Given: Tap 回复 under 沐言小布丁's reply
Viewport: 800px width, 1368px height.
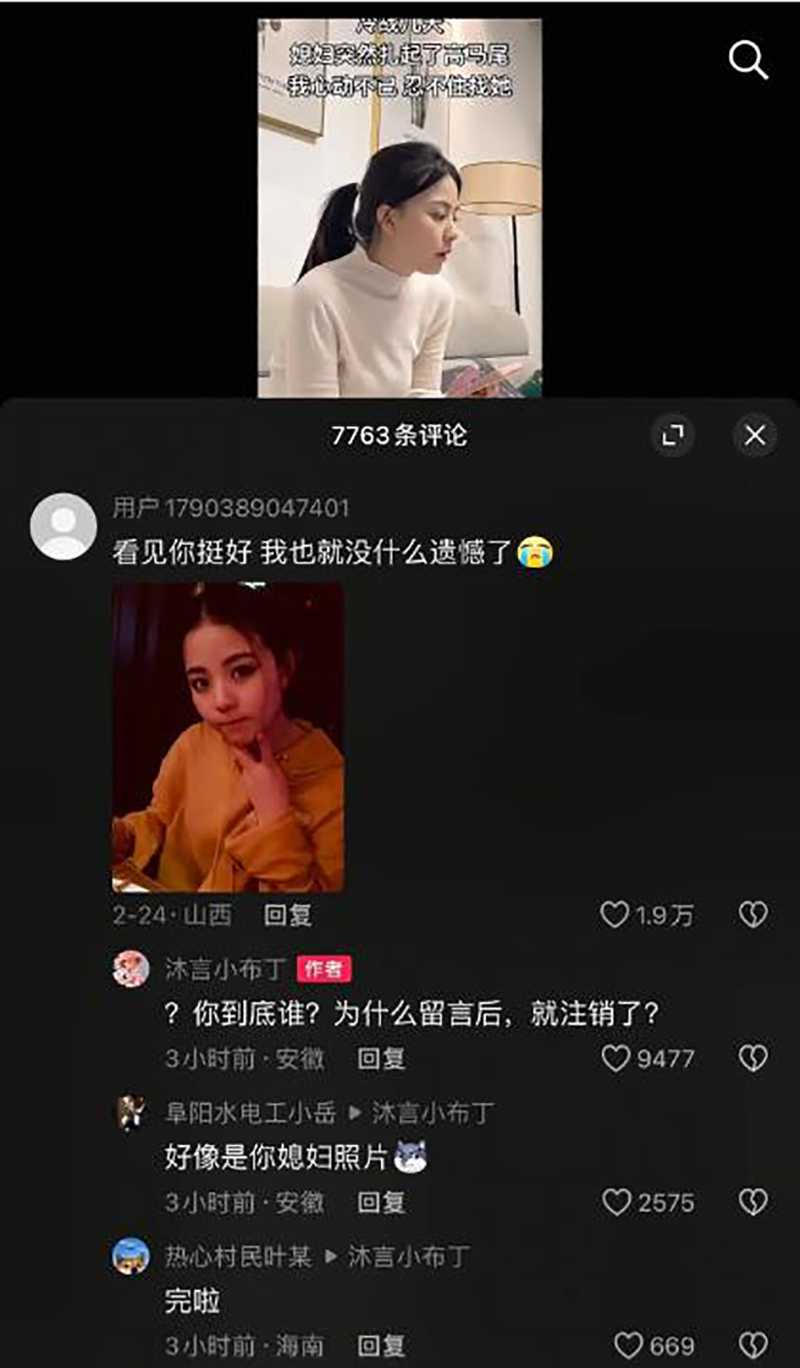Looking at the screenshot, I should point(381,1059).
